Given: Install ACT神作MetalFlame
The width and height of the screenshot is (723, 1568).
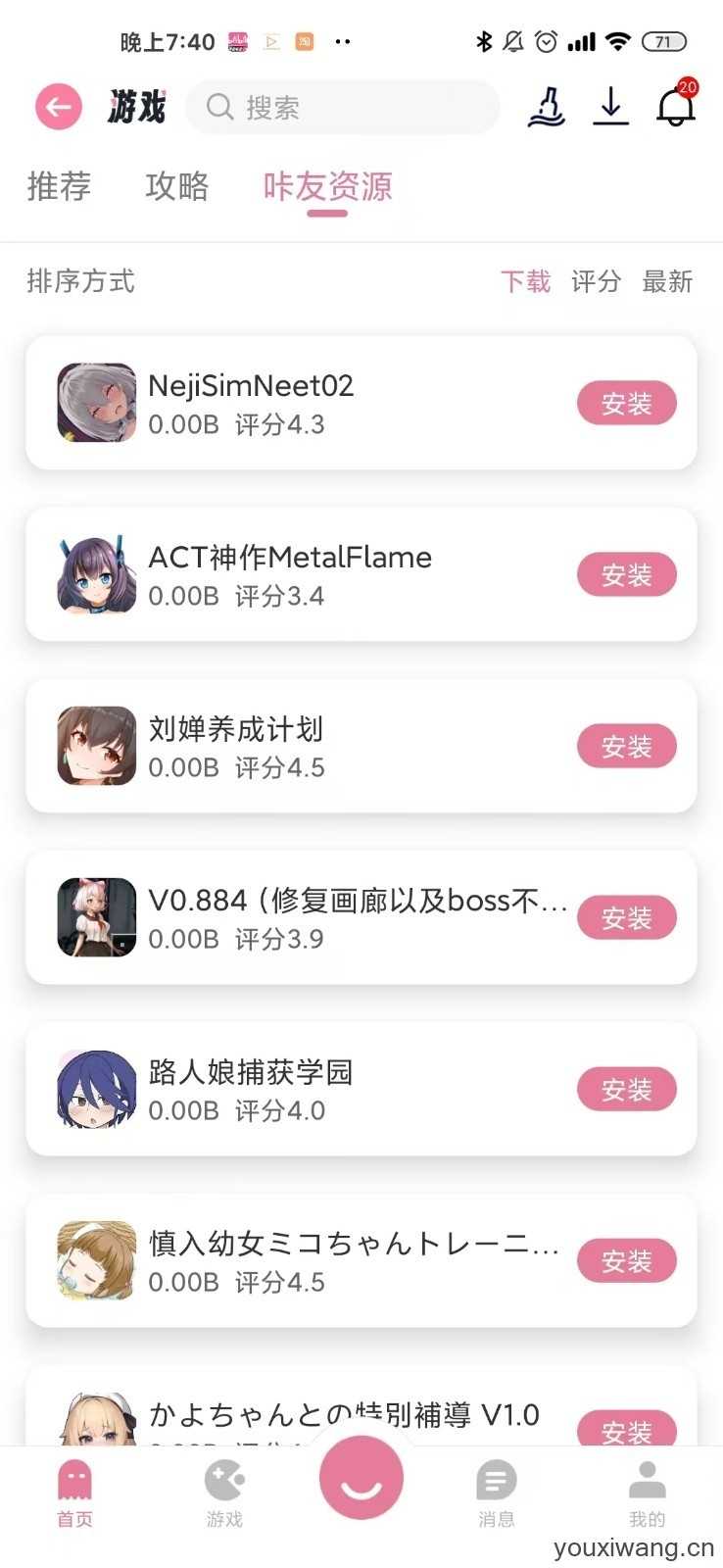Looking at the screenshot, I should click(626, 574).
